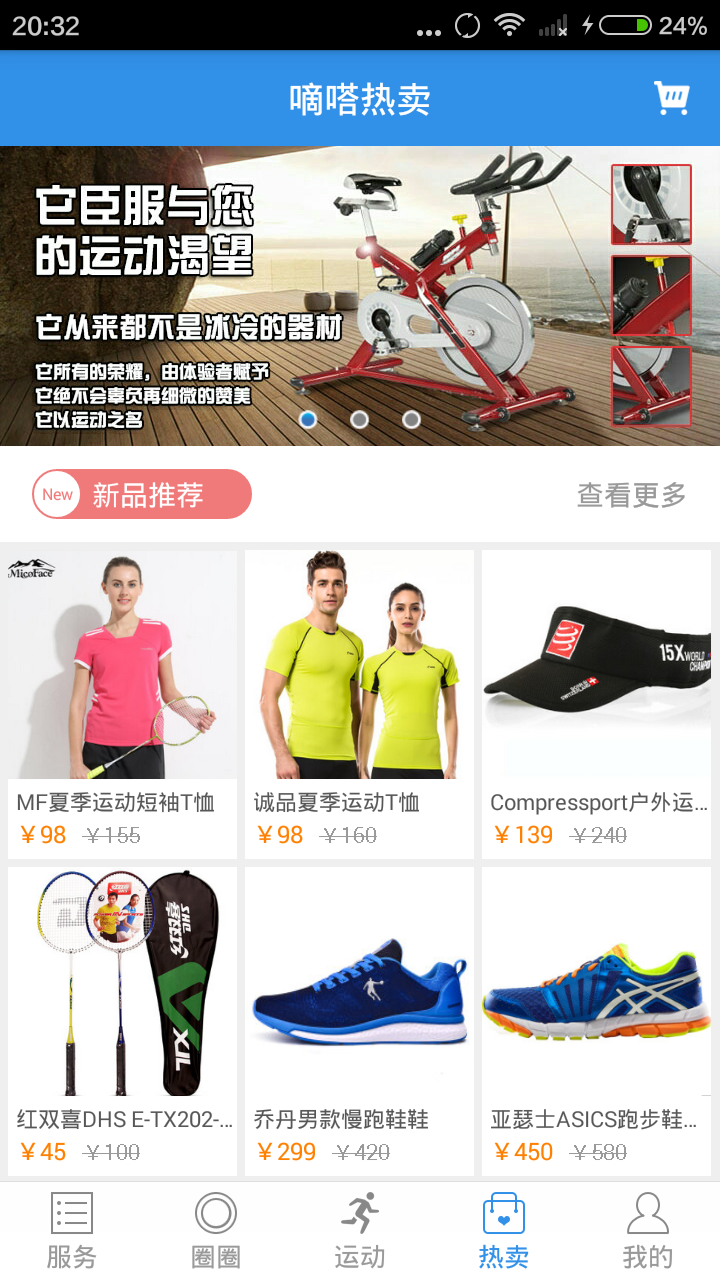Image resolution: width=720 pixels, height=1280 pixels.
Task: Open the shopping cart
Action: pos(671,98)
